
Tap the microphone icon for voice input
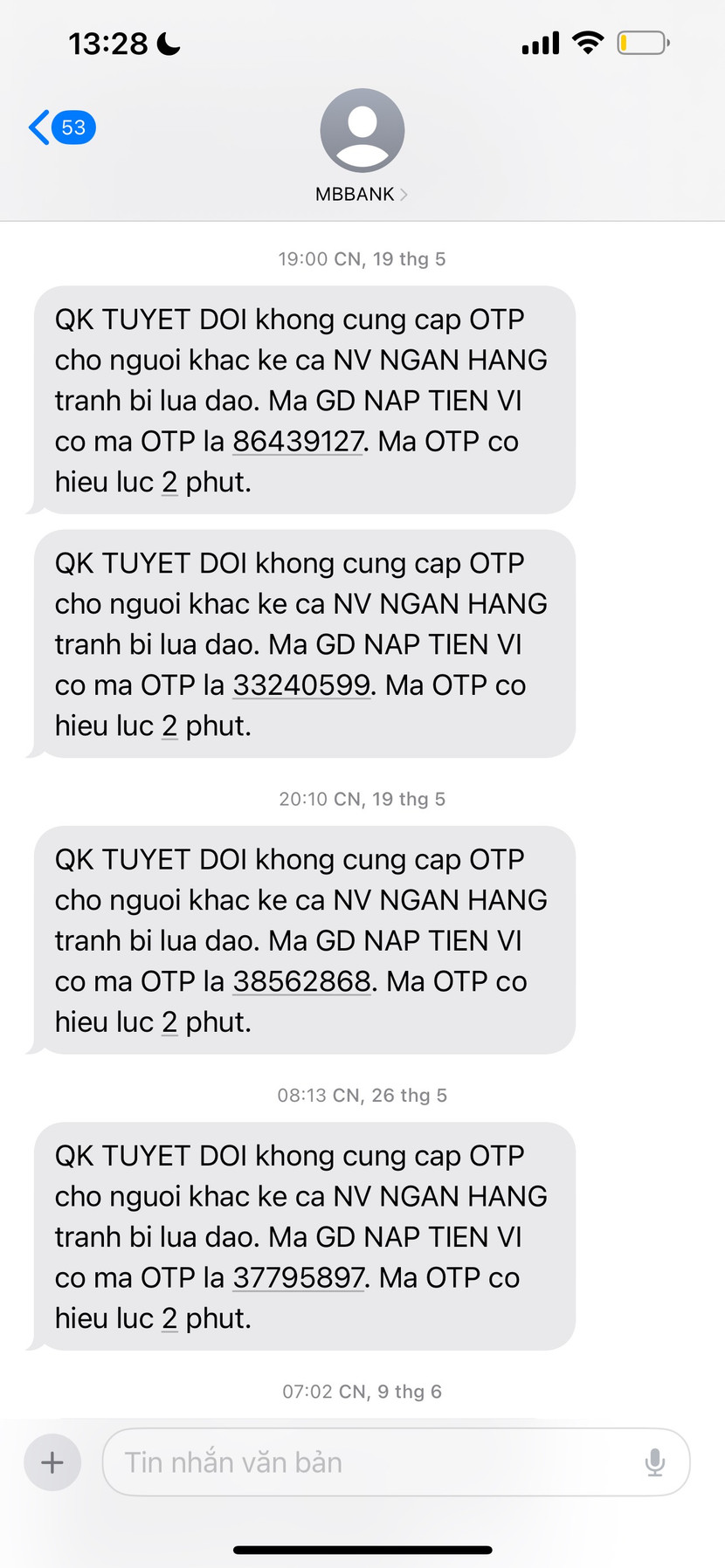655,1462
